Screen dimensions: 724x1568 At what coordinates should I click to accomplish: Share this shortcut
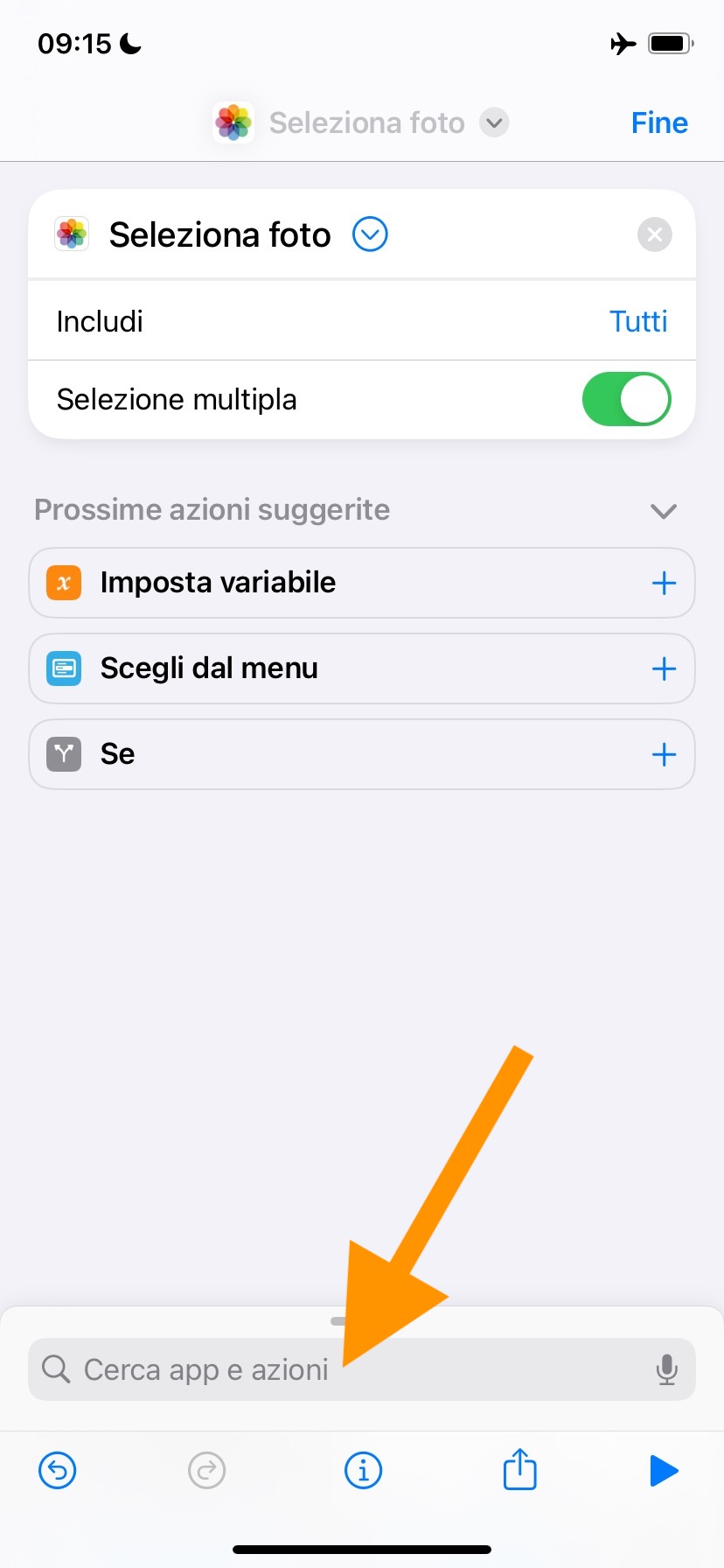pyautogui.click(x=519, y=1469)
